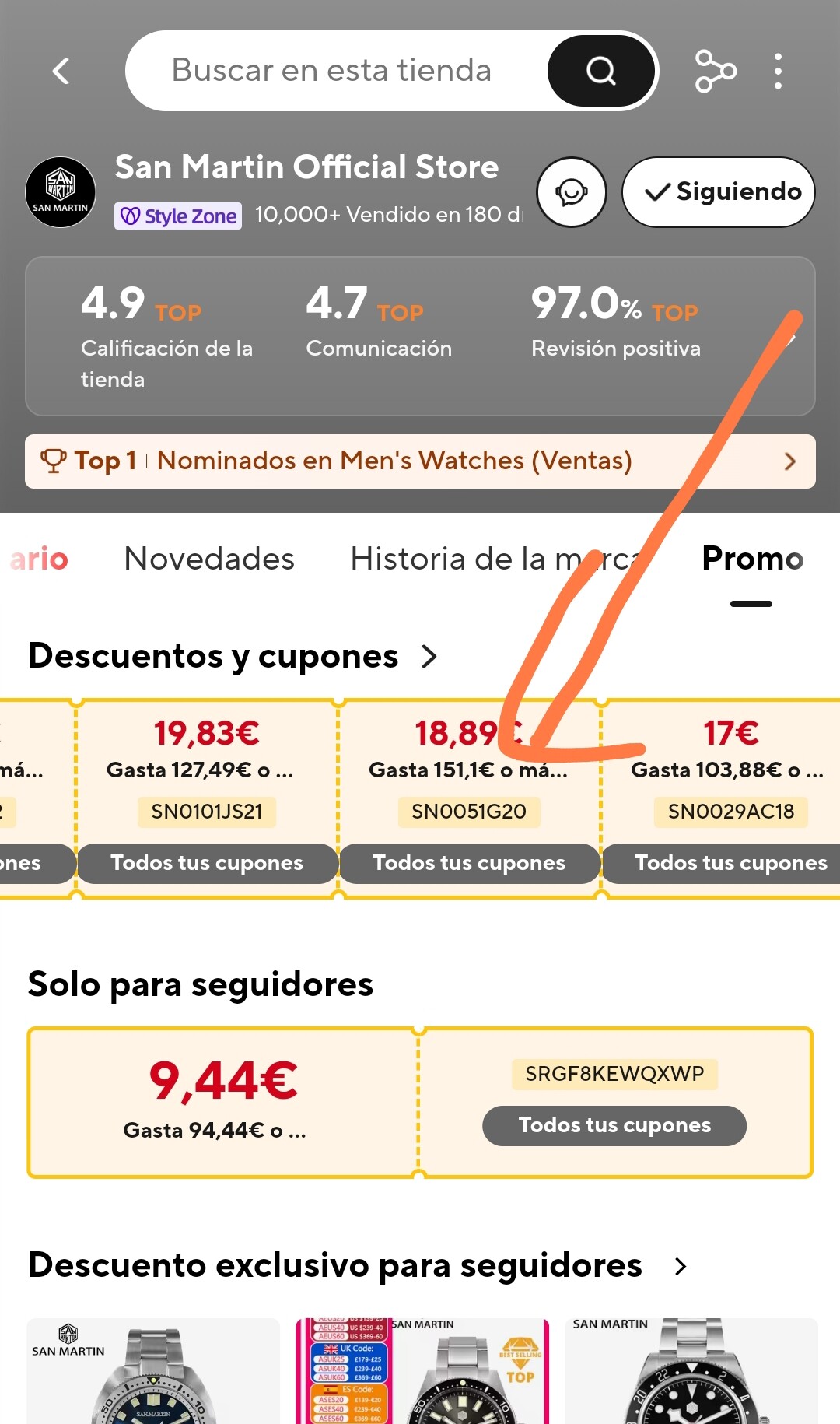Open the best-selling TOP watch product card
The width and height of the screenshot is (840, 1424).
click(422, 1373)
